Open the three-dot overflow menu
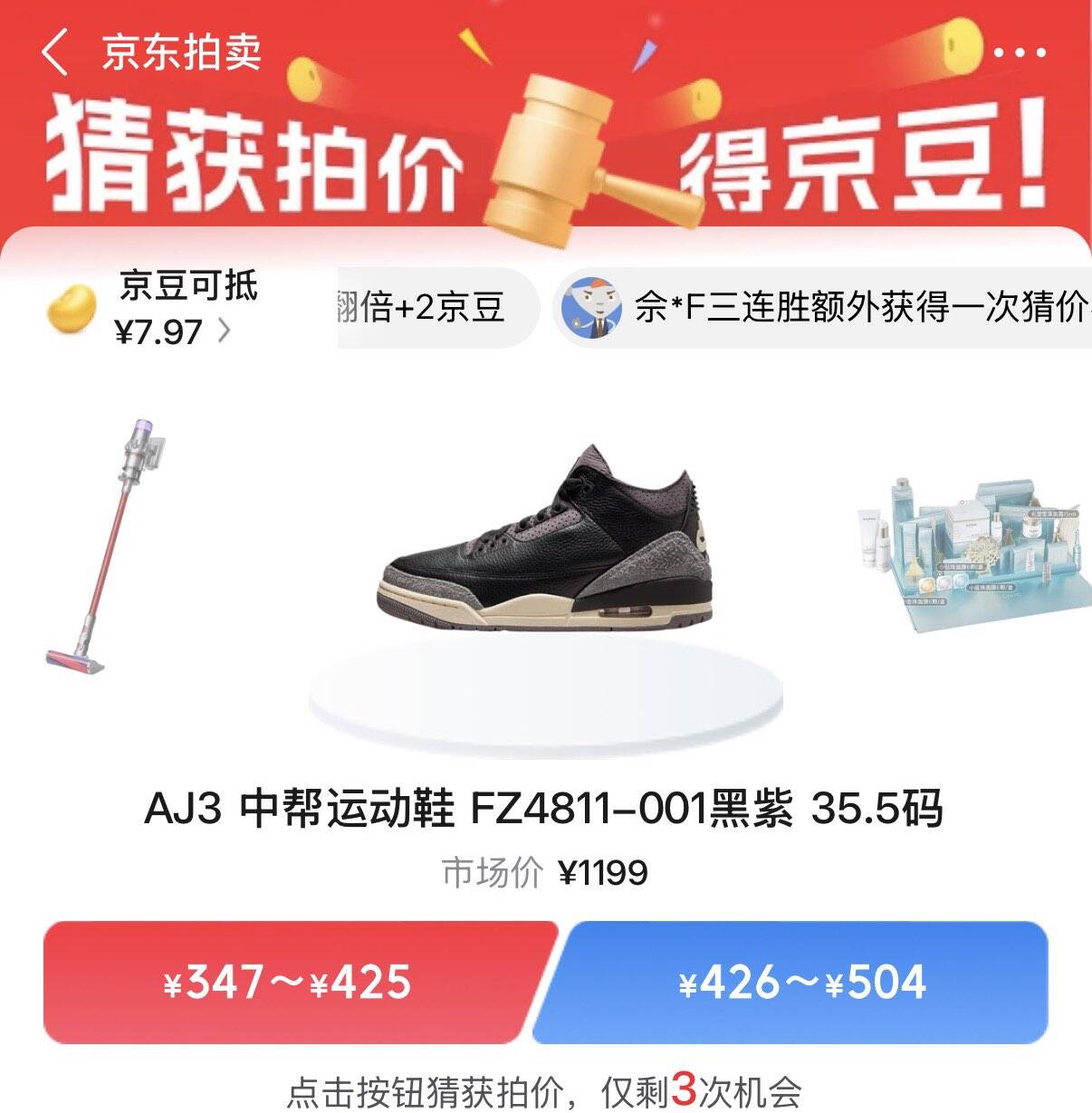This screenshot has height=1113, width=1092. click(1020, 53)
